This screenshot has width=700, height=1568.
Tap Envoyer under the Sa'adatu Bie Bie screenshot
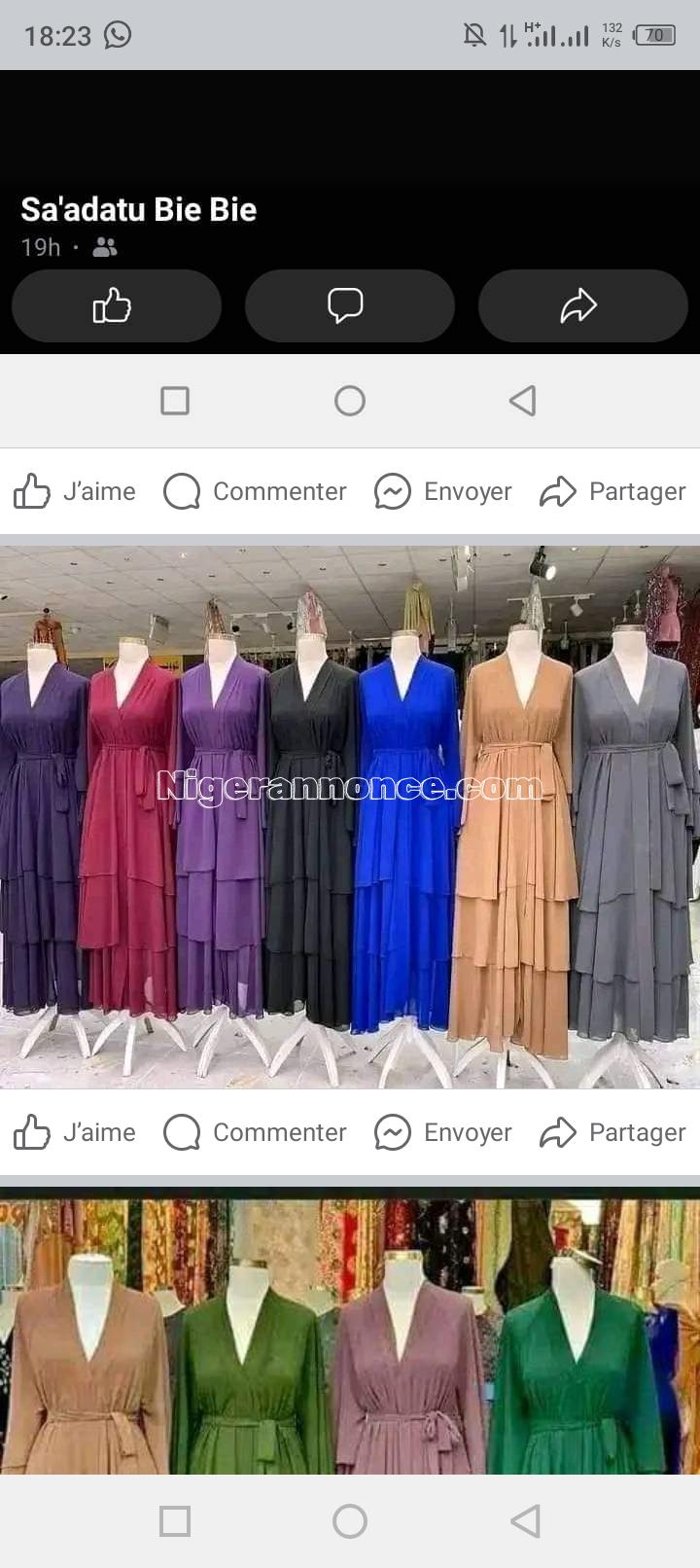tap(443, 491)
